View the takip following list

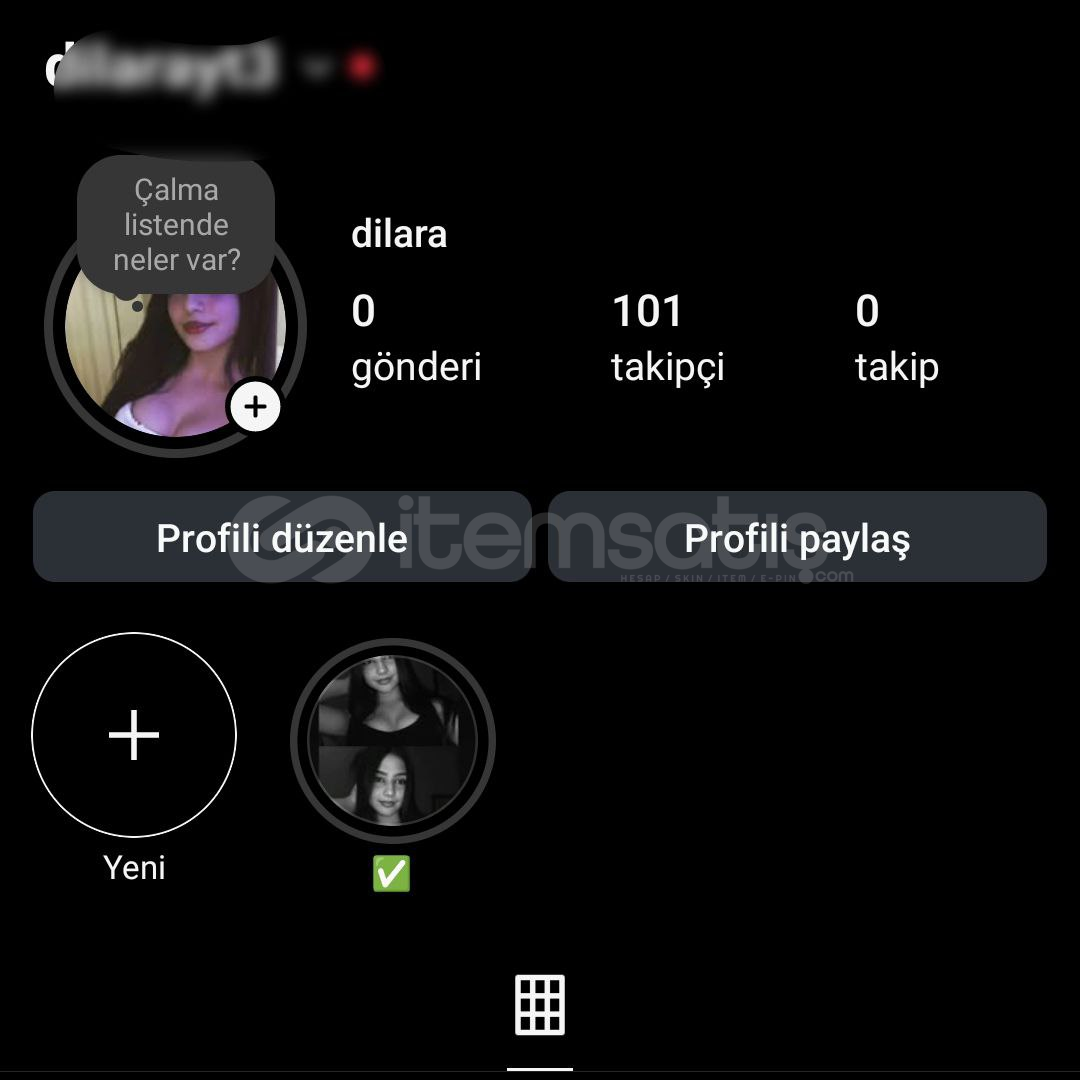click(896, 338)
